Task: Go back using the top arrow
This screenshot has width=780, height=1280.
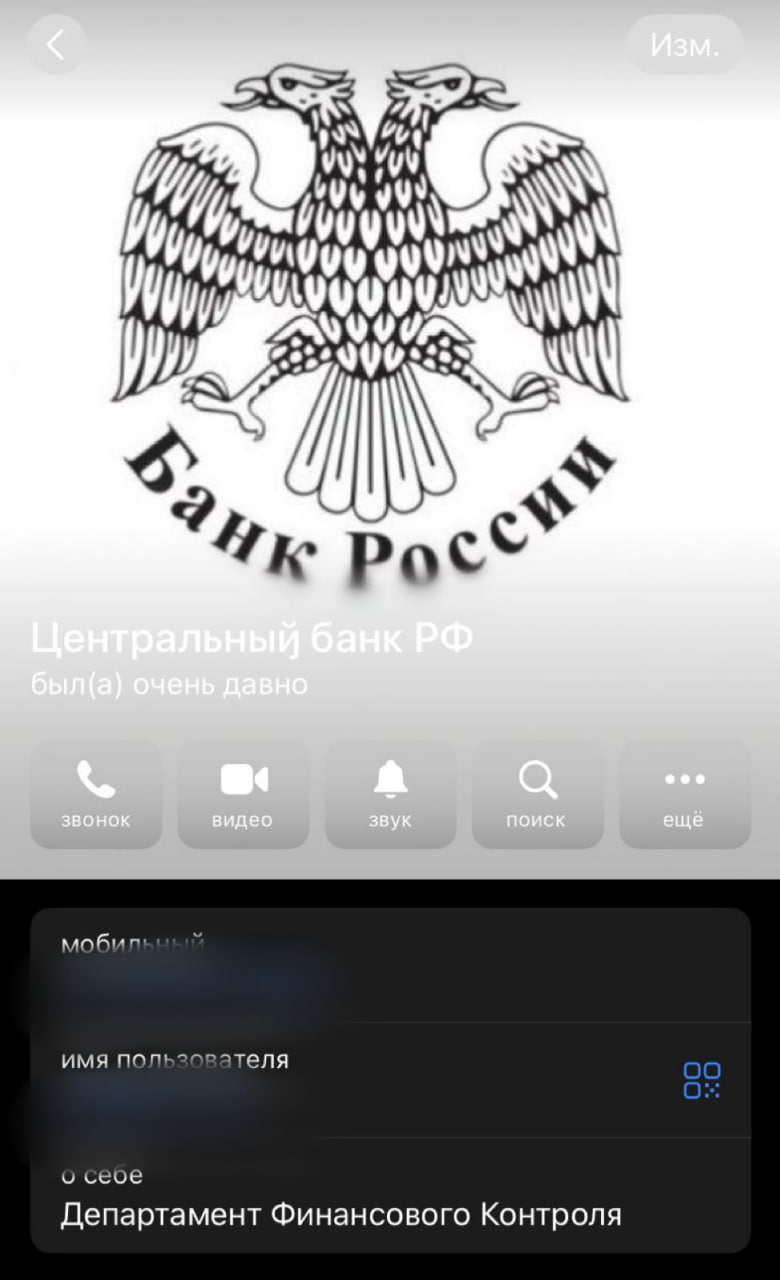Action: point(56,45)
